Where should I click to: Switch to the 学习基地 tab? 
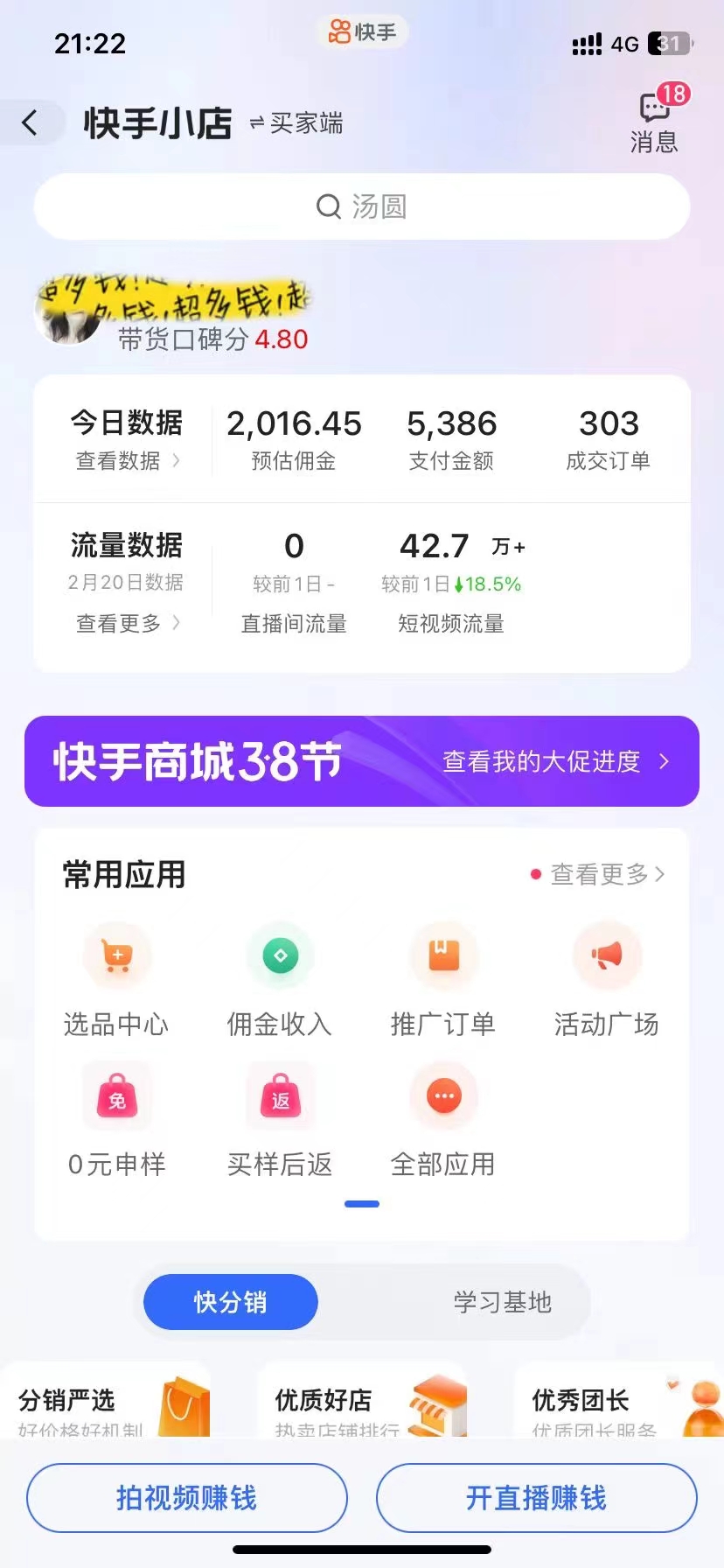point(502,1302)
